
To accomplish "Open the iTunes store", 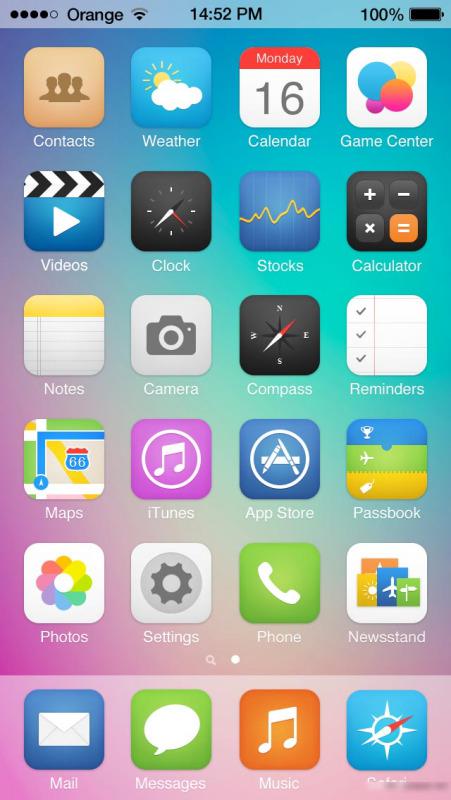I will point(171,459).
